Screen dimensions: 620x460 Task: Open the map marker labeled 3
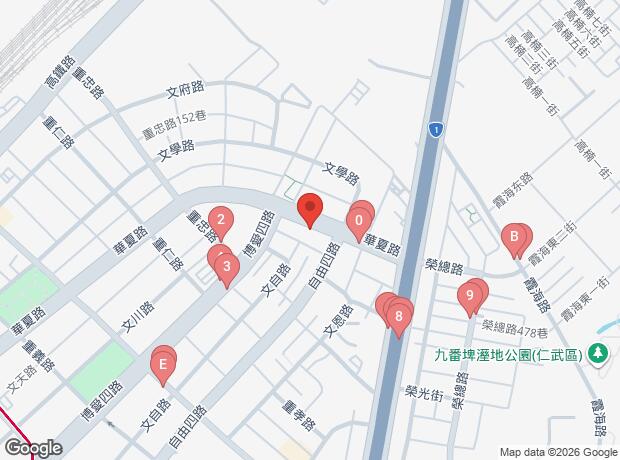(x=227, y=269)
